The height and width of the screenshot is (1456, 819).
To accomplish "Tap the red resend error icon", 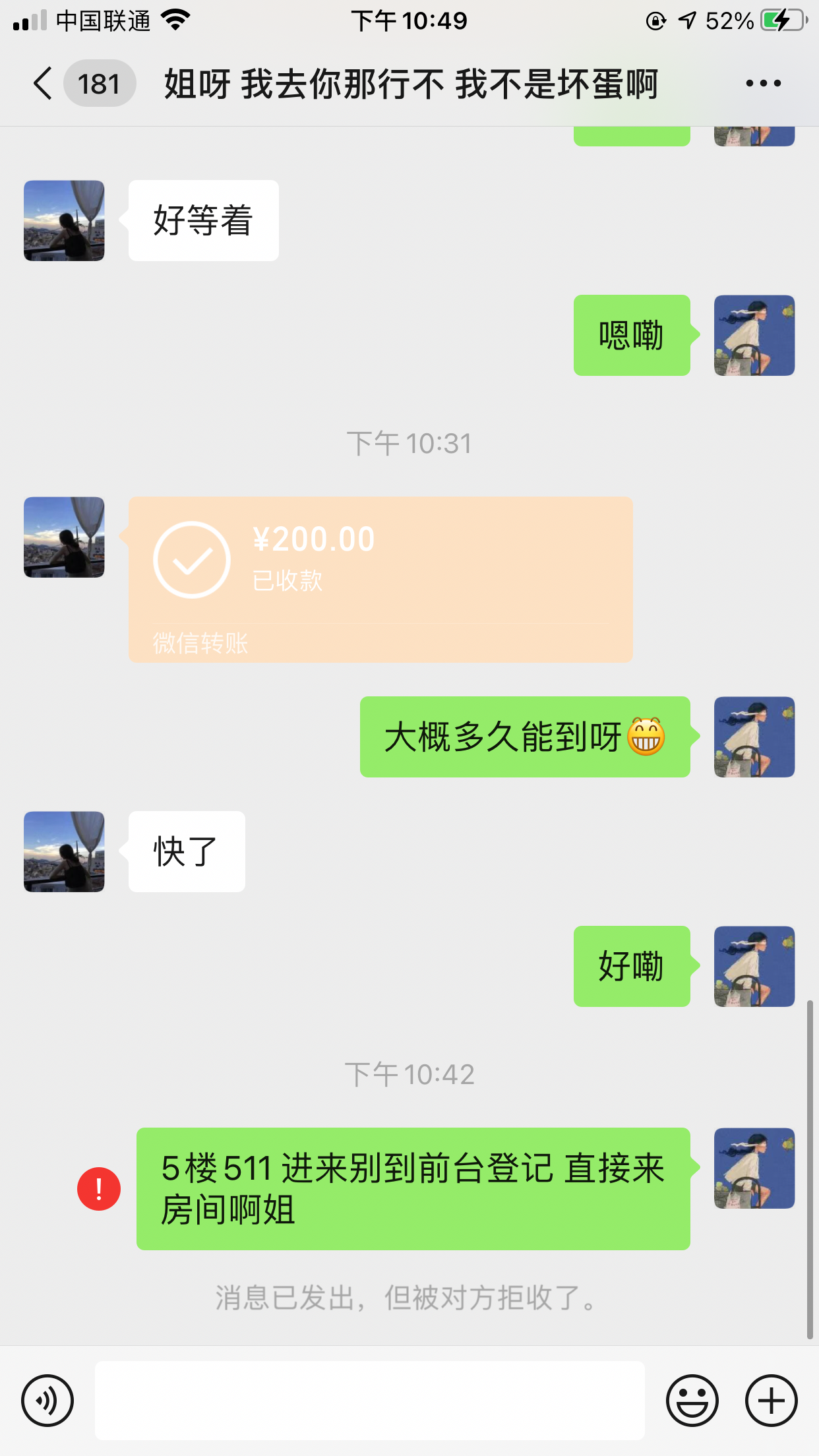I will click(97, 1188).
